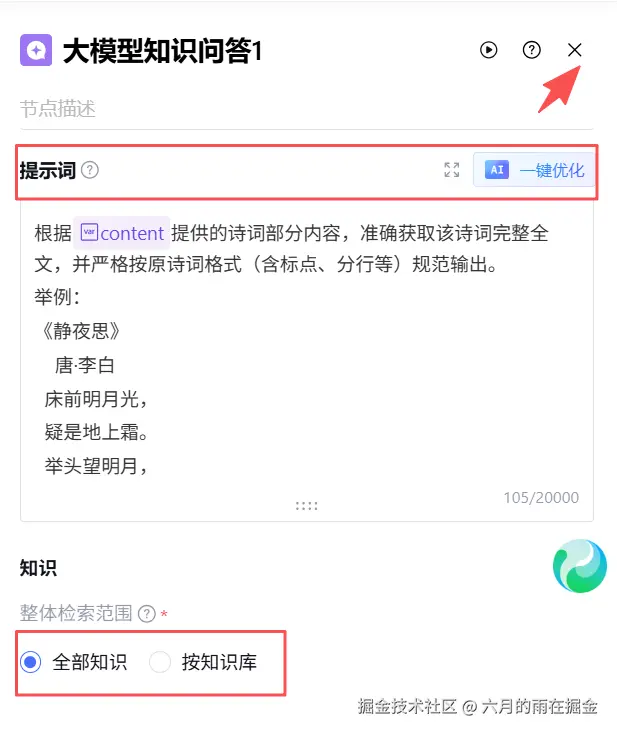The width and height of the screenshot is (617, 735).
Task: Expand the prompt editor to fullscreen
Action: coord(452,170)
